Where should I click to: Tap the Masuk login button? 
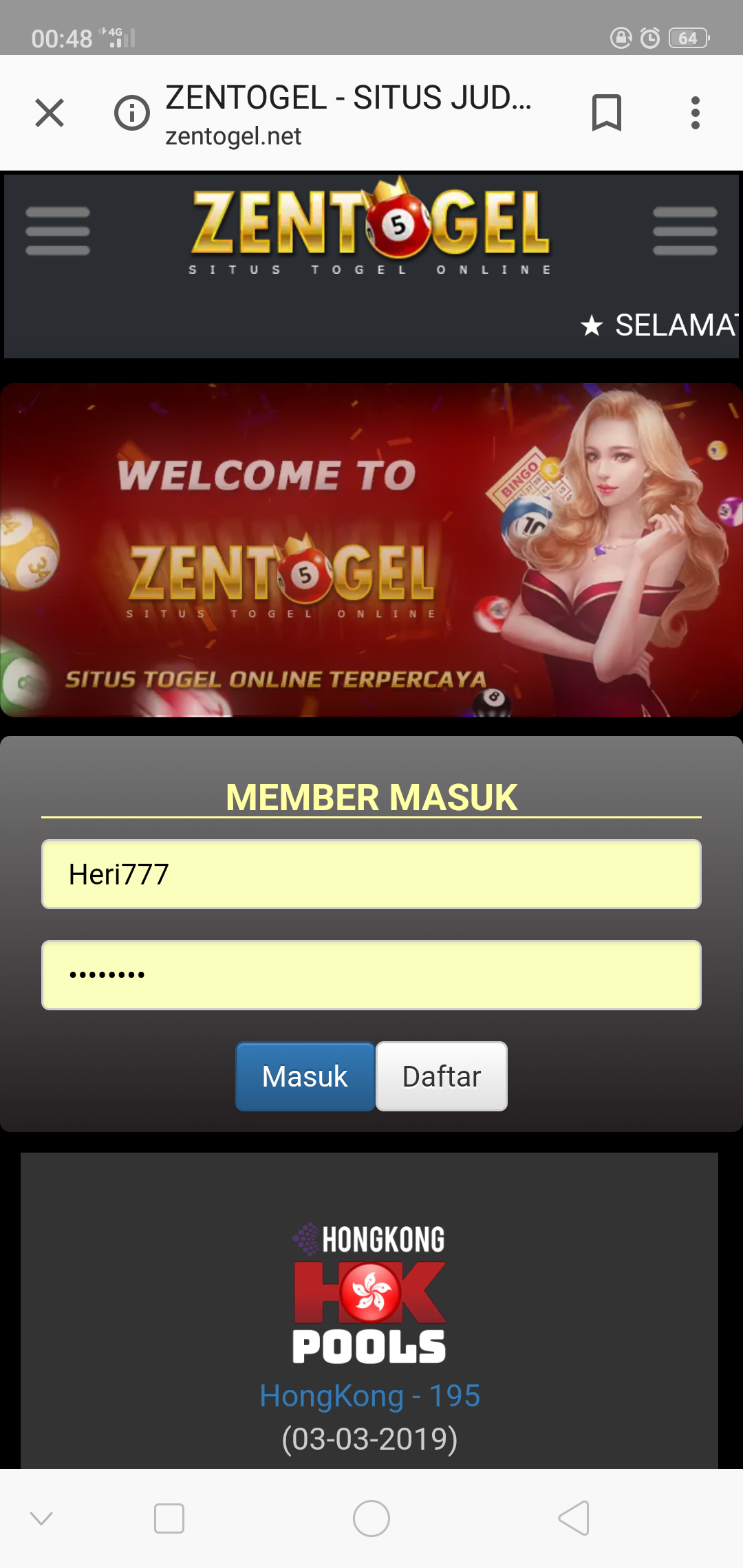[x=305, y=1076]
